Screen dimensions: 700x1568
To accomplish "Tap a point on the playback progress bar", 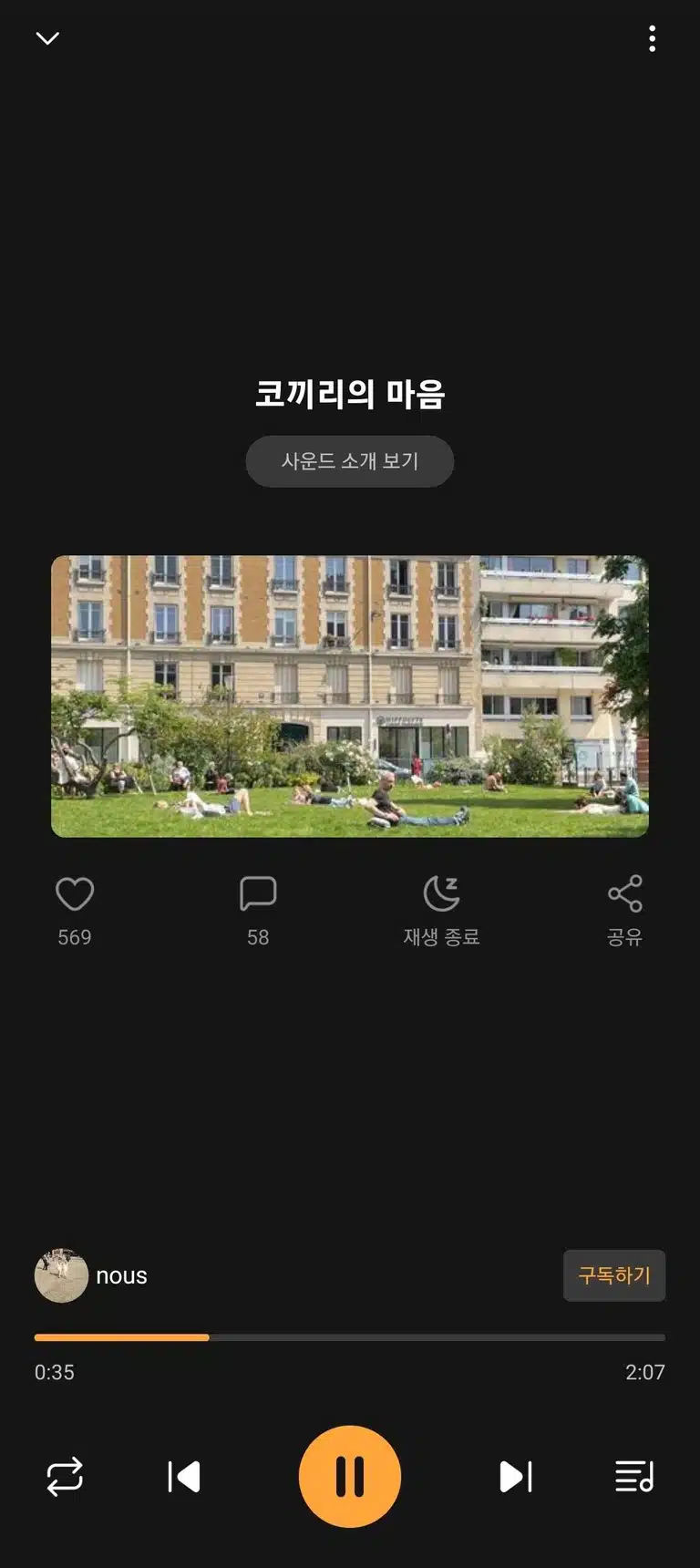I will tap(350, 1337).
